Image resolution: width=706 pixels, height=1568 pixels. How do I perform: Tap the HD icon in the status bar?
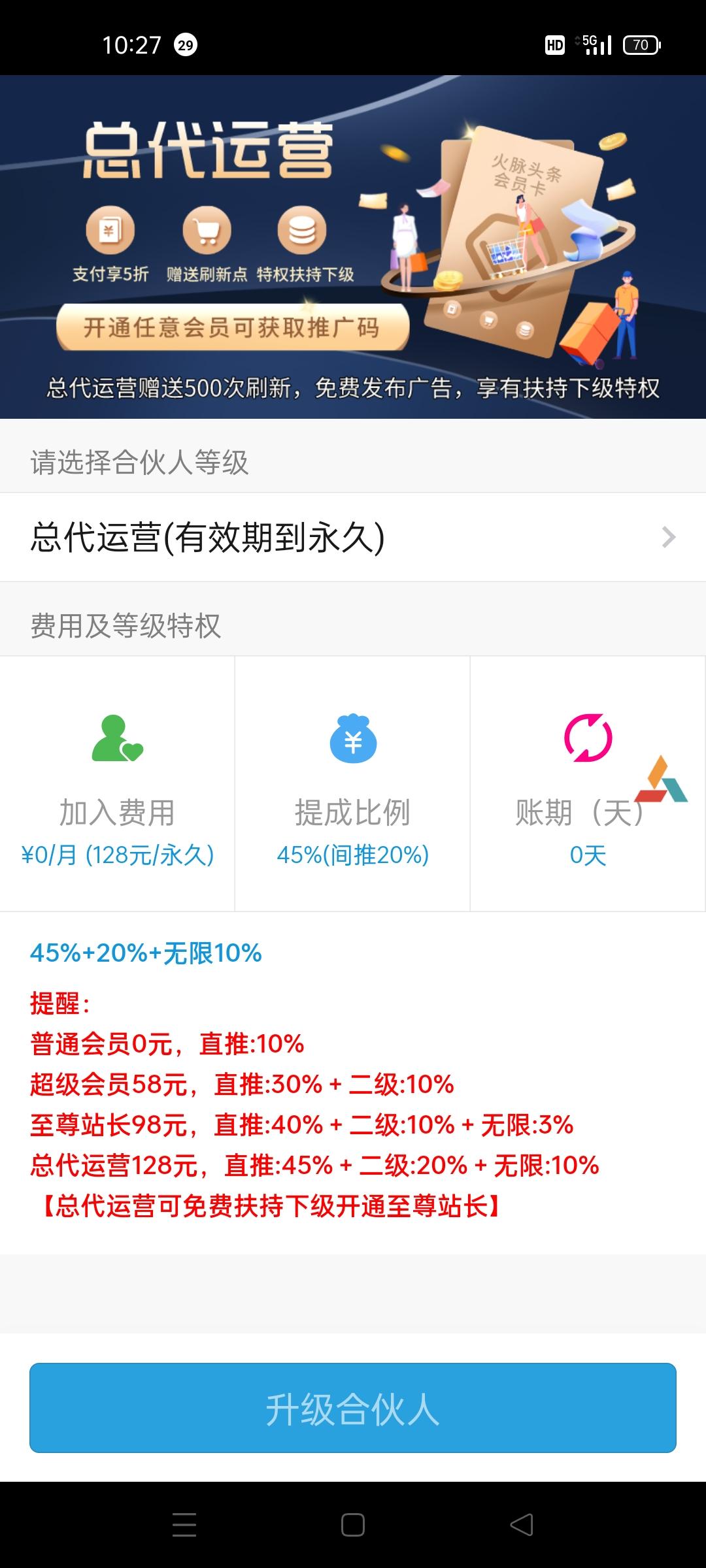[x=554, y=44]
